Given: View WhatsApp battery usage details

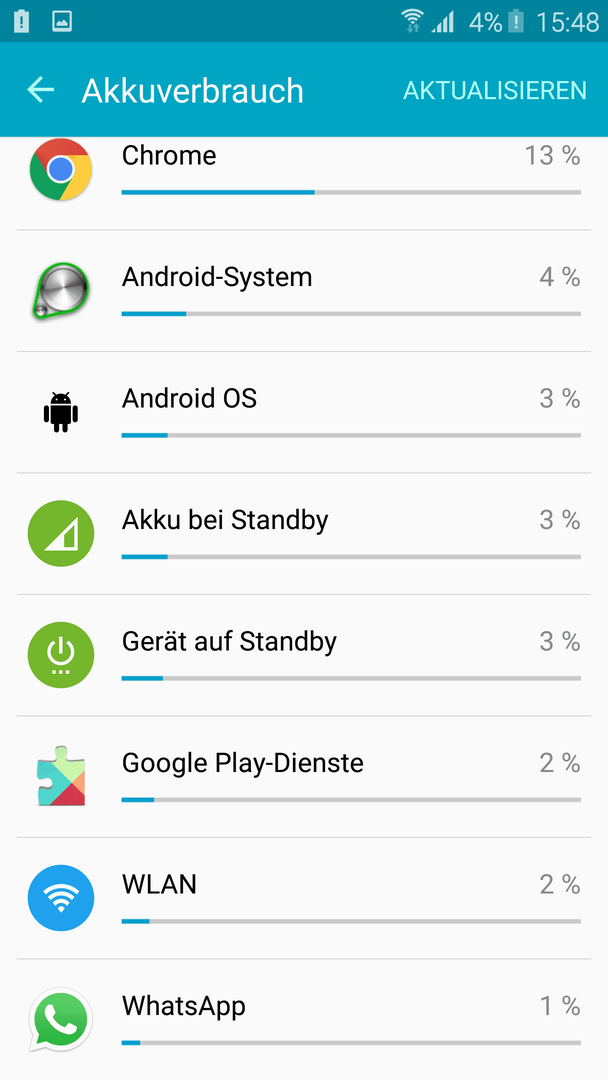Looking at the screenshot, I should click(x=304, y=1019).
